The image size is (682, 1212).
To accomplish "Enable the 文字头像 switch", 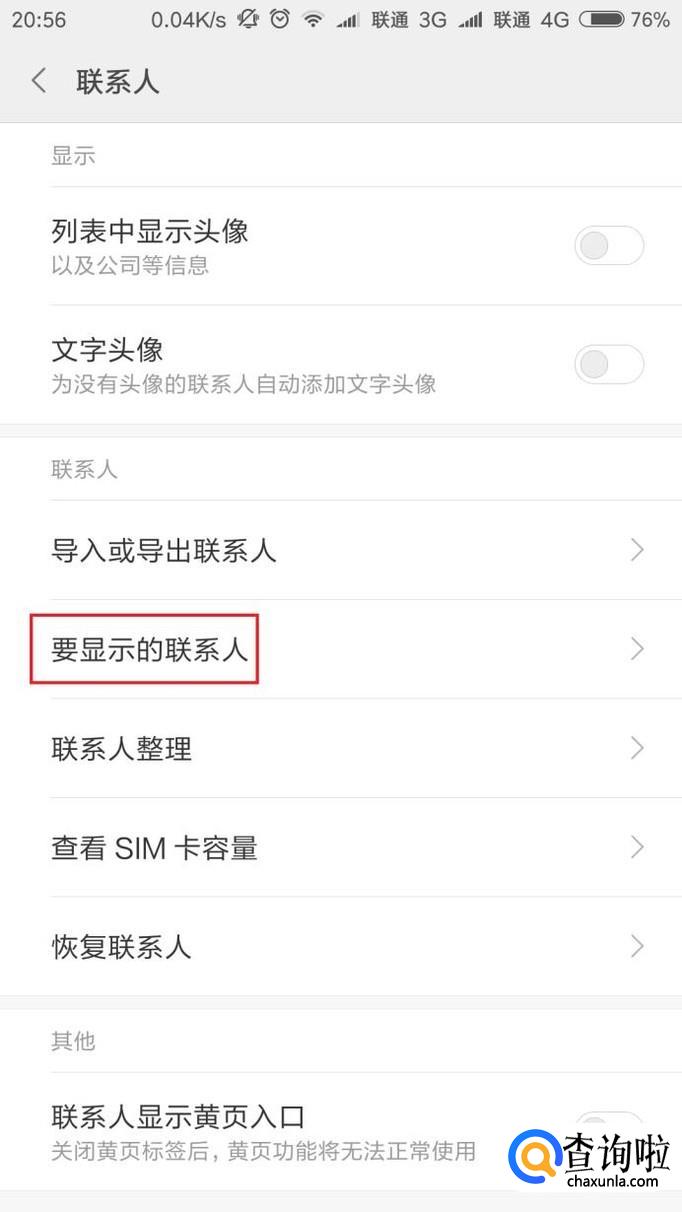I will 608,365.
